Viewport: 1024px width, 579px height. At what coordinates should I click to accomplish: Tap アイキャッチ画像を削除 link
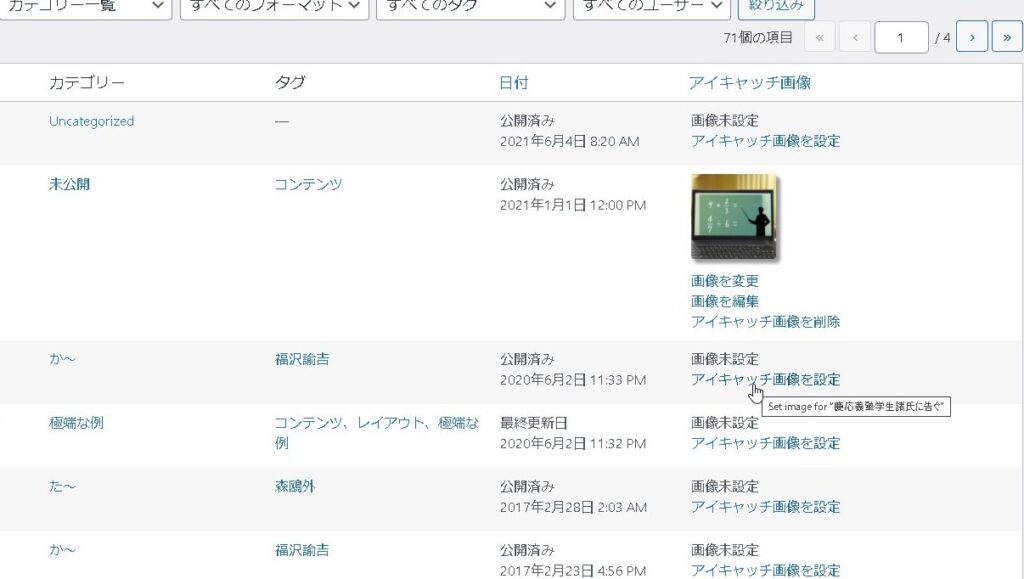(x=765, y=322)
